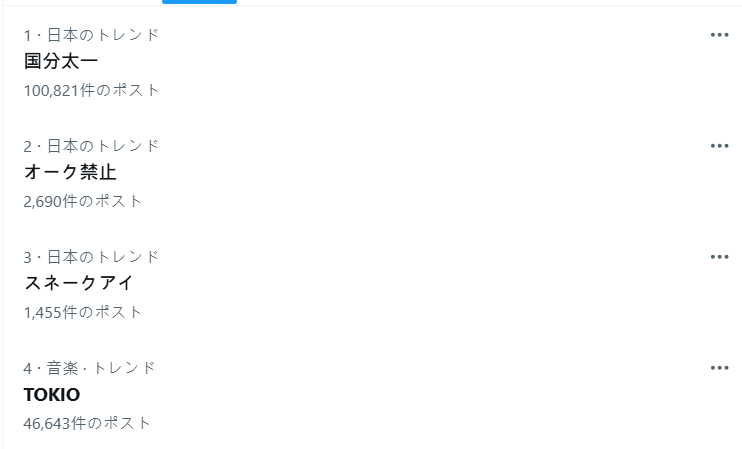
Task: Open the オーク禁止 trend
Action: (70, 172)
